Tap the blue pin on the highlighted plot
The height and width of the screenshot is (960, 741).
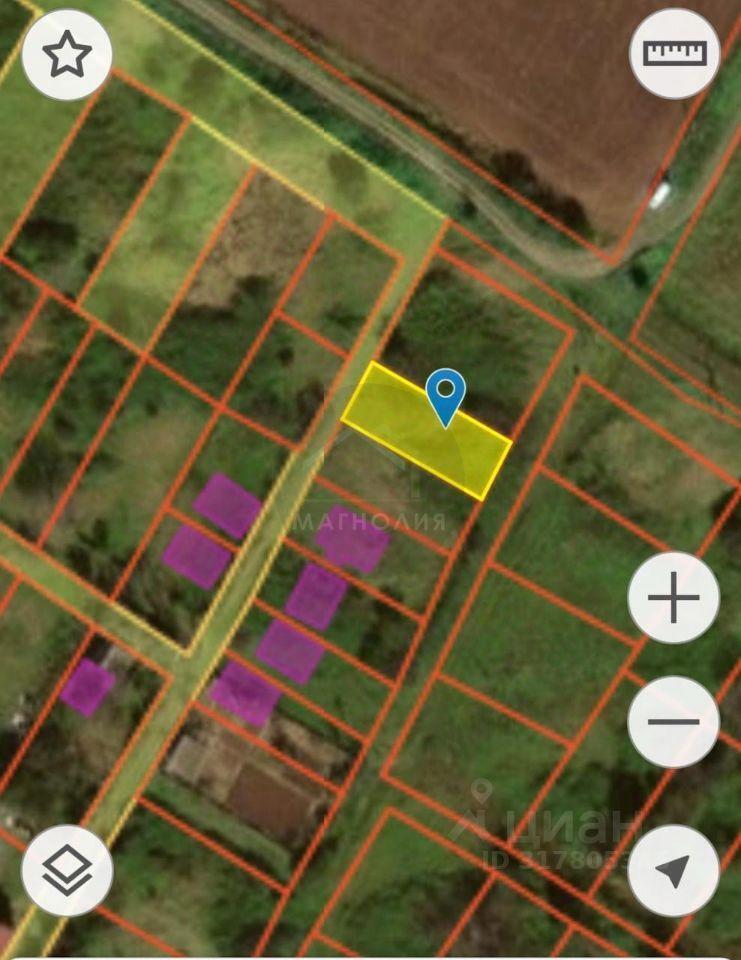(445, 393)
